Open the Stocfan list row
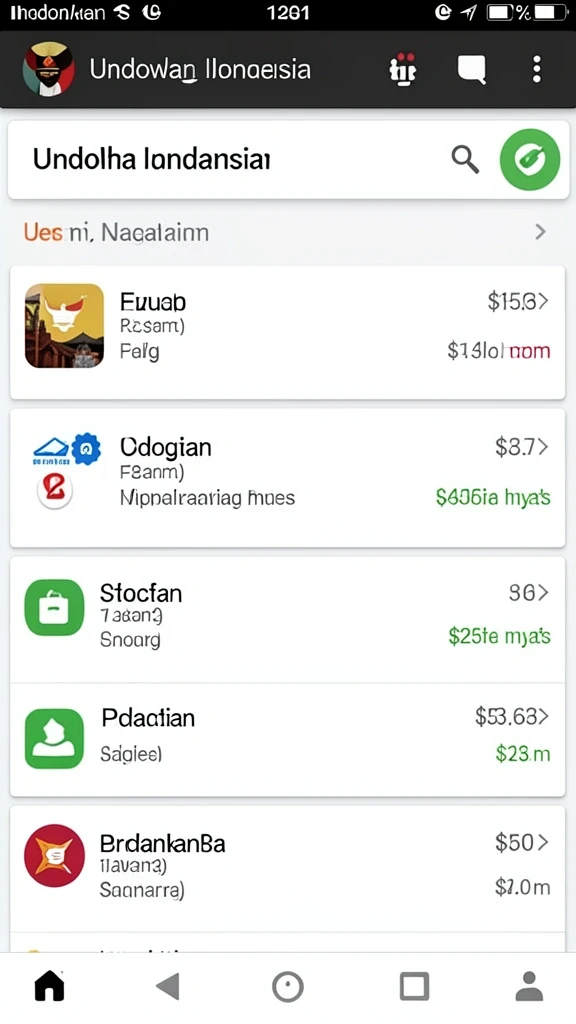Screen dimensions: 576x1024 click(288, 620)
